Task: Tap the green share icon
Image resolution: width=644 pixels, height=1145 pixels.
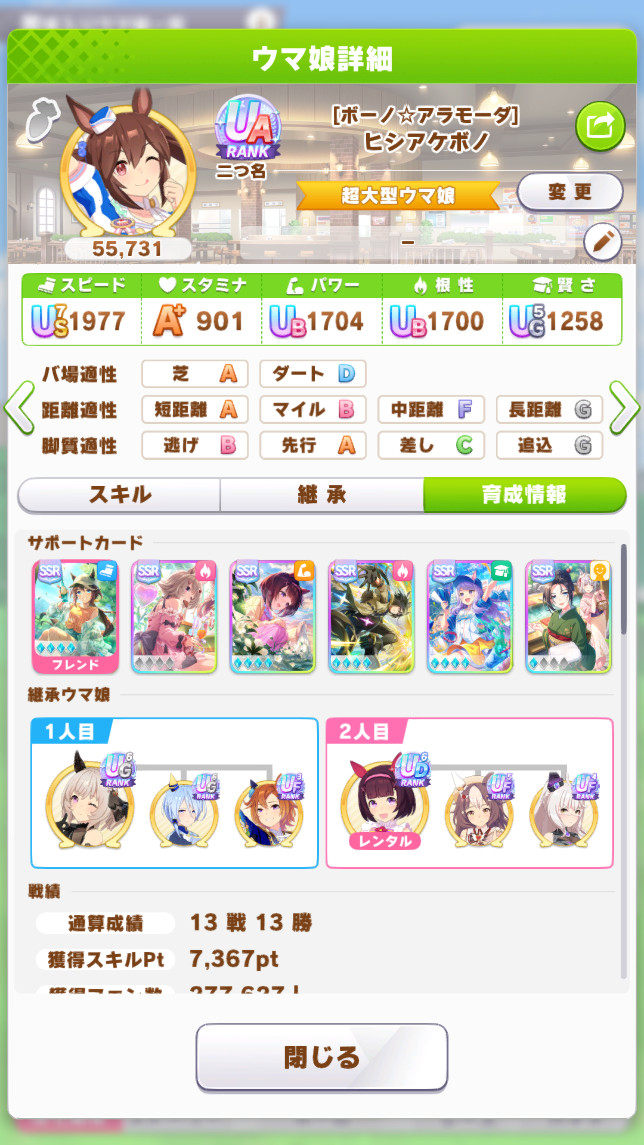Action: (x=600, y=126)
